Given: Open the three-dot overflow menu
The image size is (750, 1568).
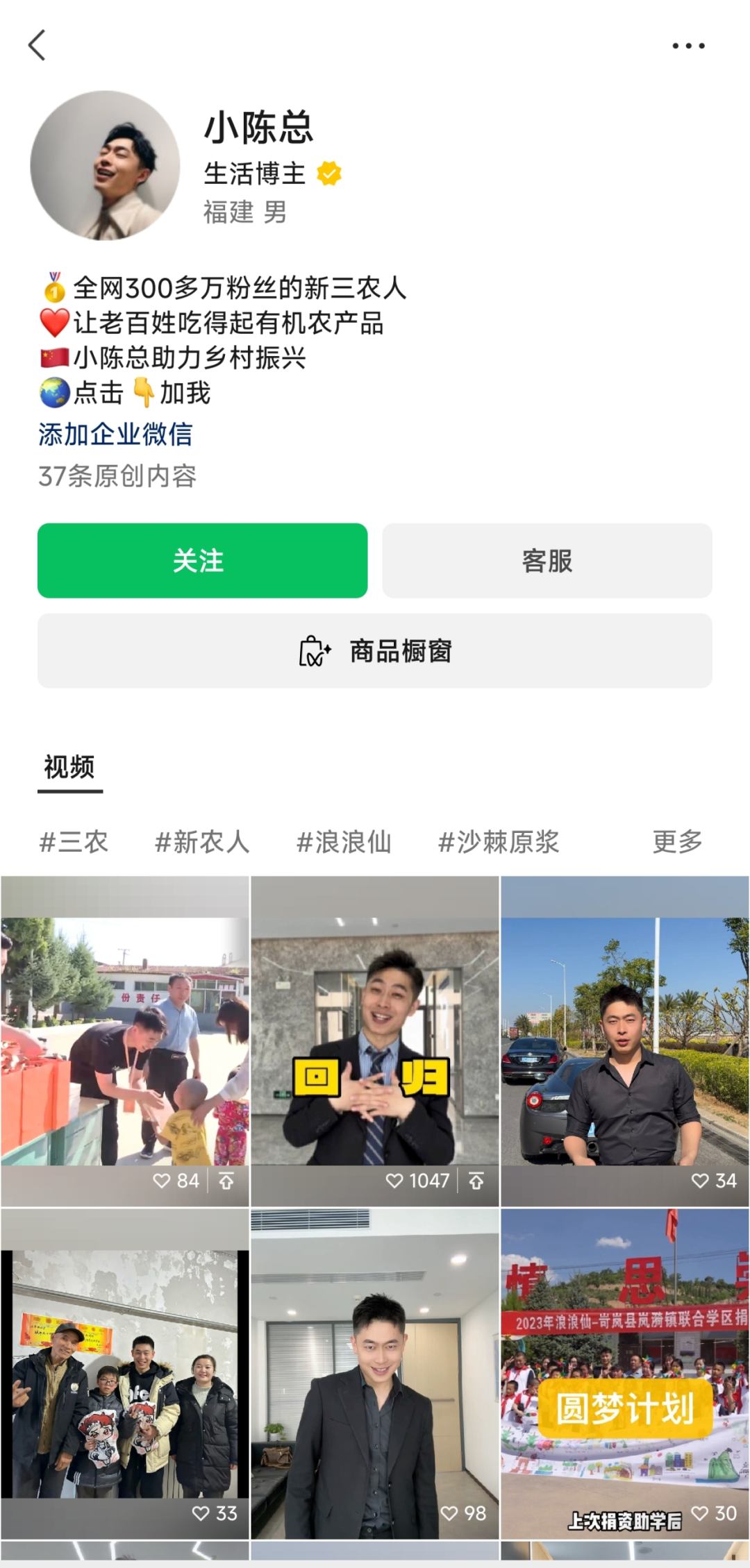Looking at the screenshot, I should [688, 46].
